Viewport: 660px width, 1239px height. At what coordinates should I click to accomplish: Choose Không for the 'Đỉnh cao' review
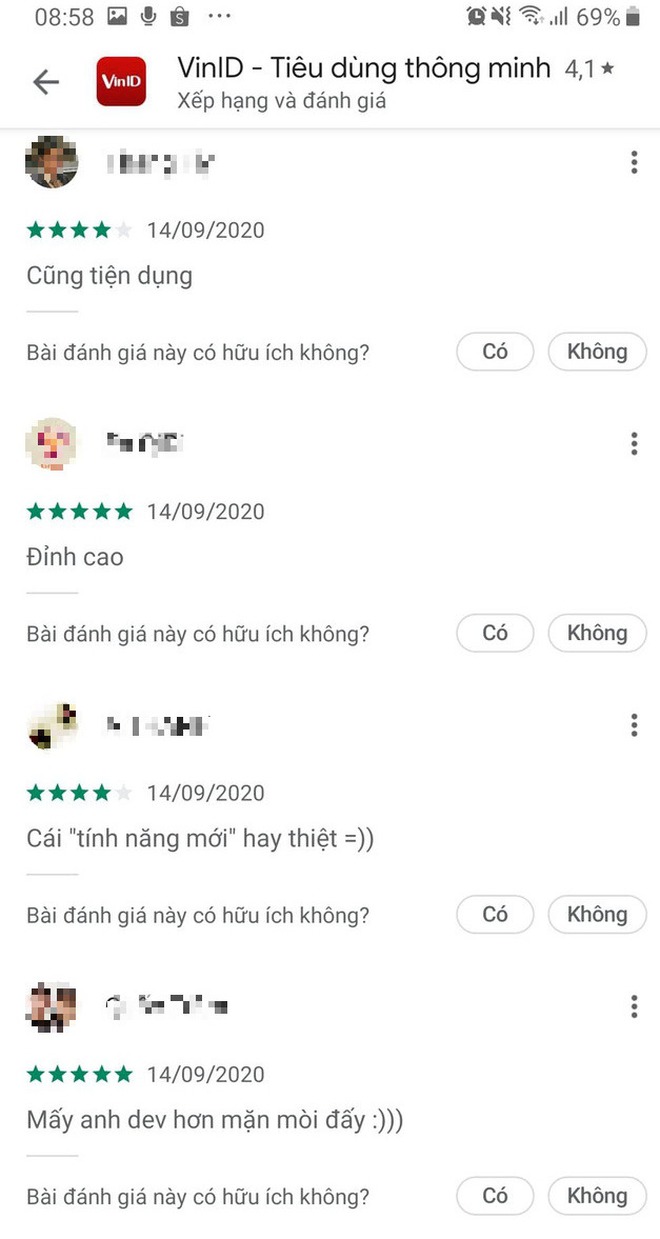tap(597, 633)
